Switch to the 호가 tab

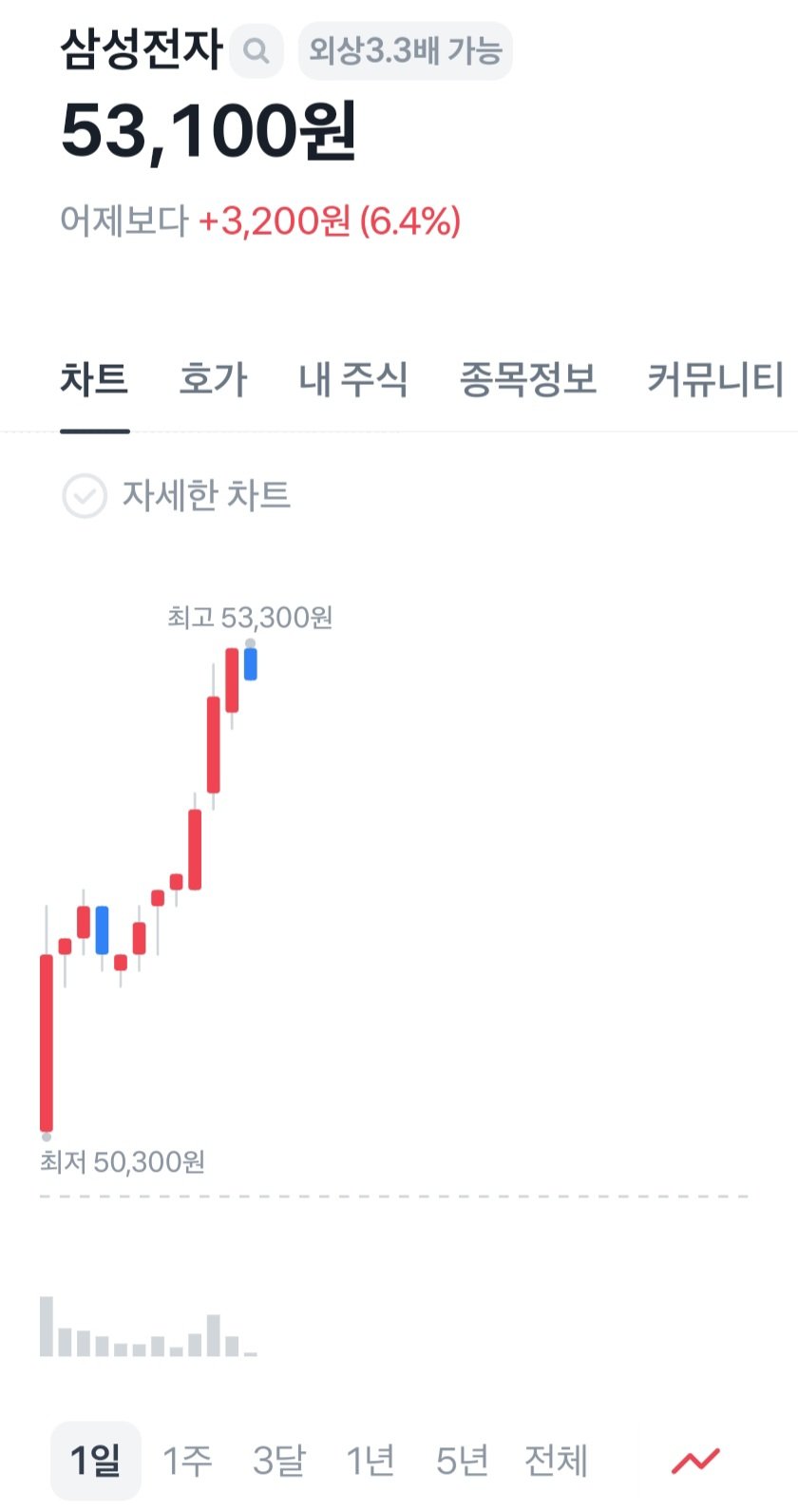[x=213, y=379]
